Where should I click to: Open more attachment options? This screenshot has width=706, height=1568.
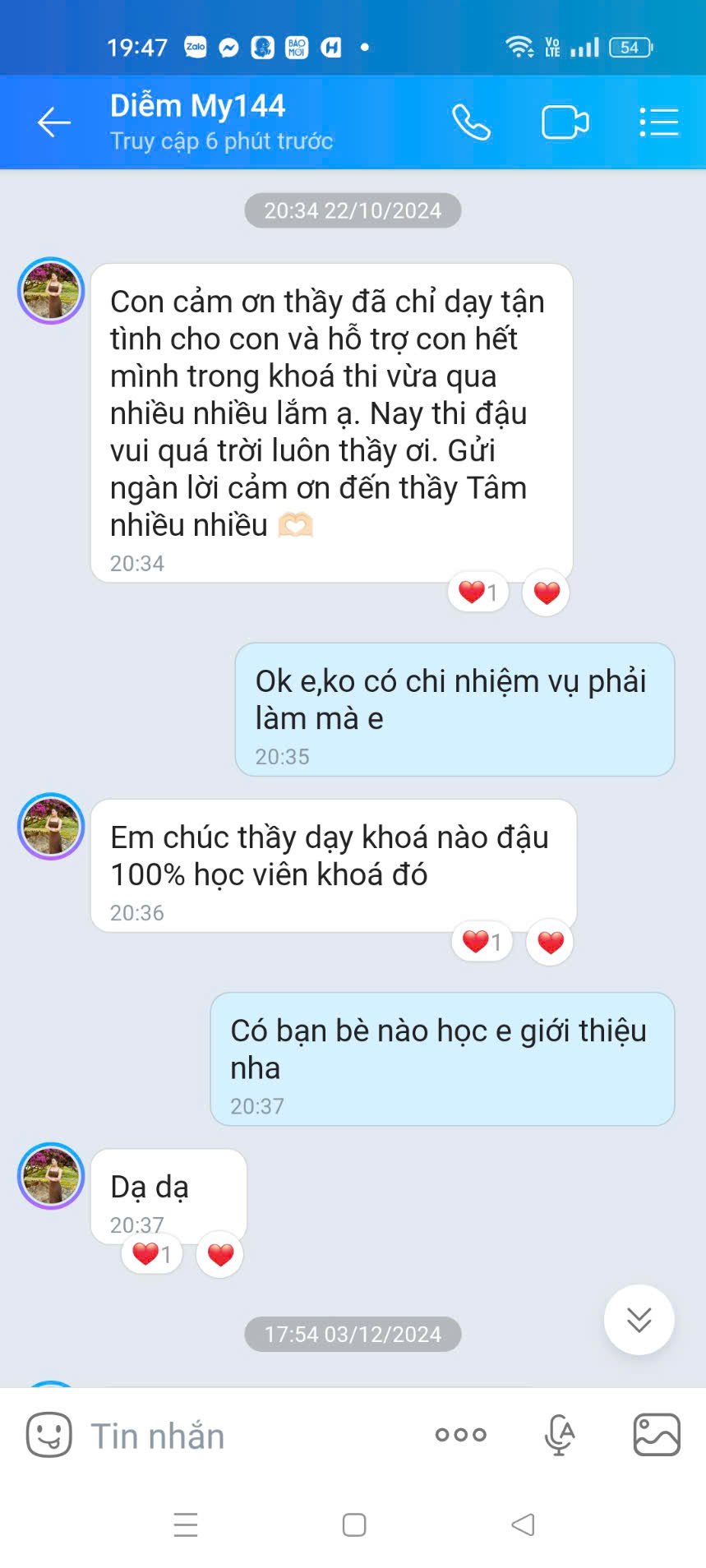[x=461, y=1435]
